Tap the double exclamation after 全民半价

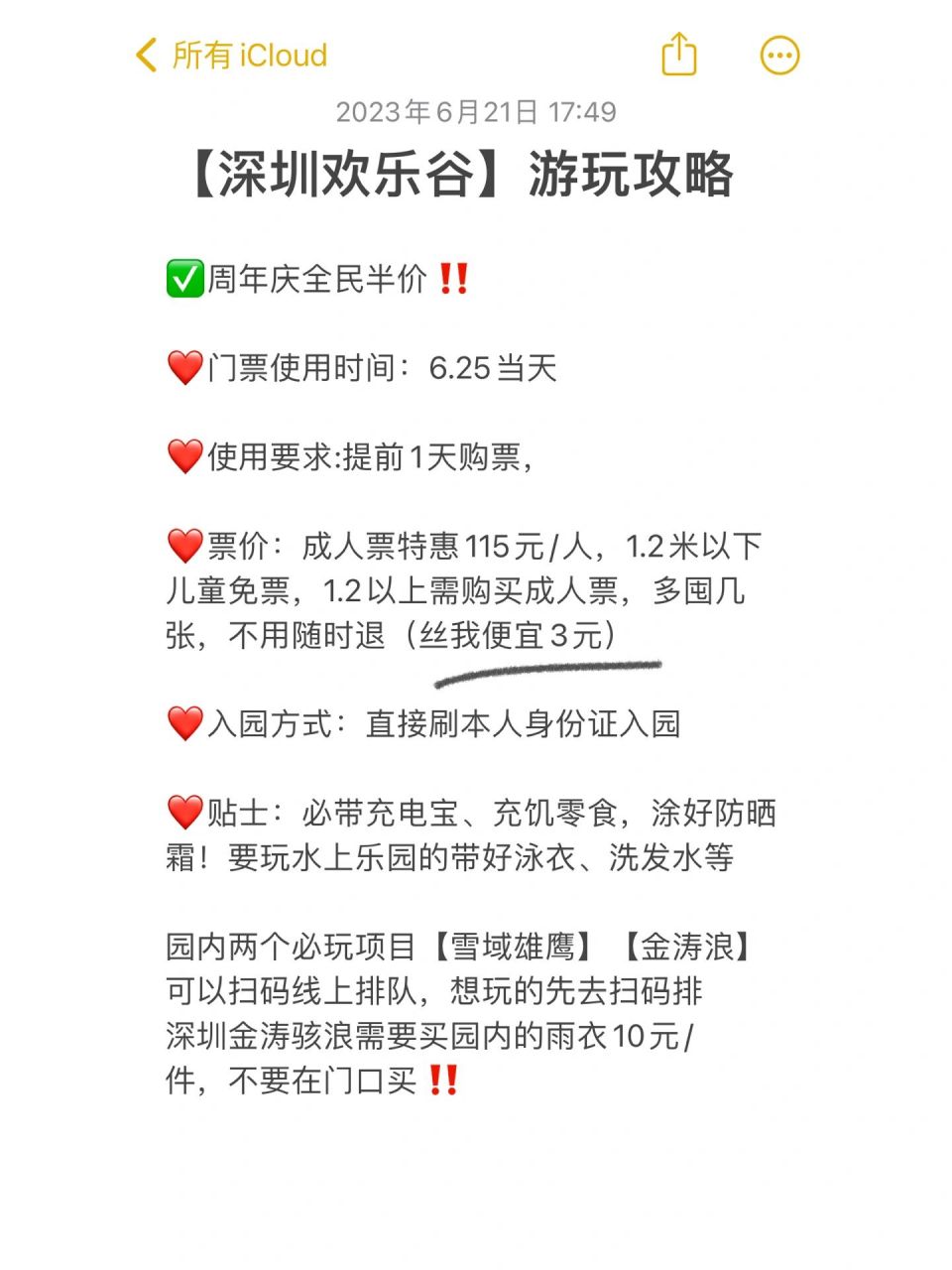click(x=452, y=281)
